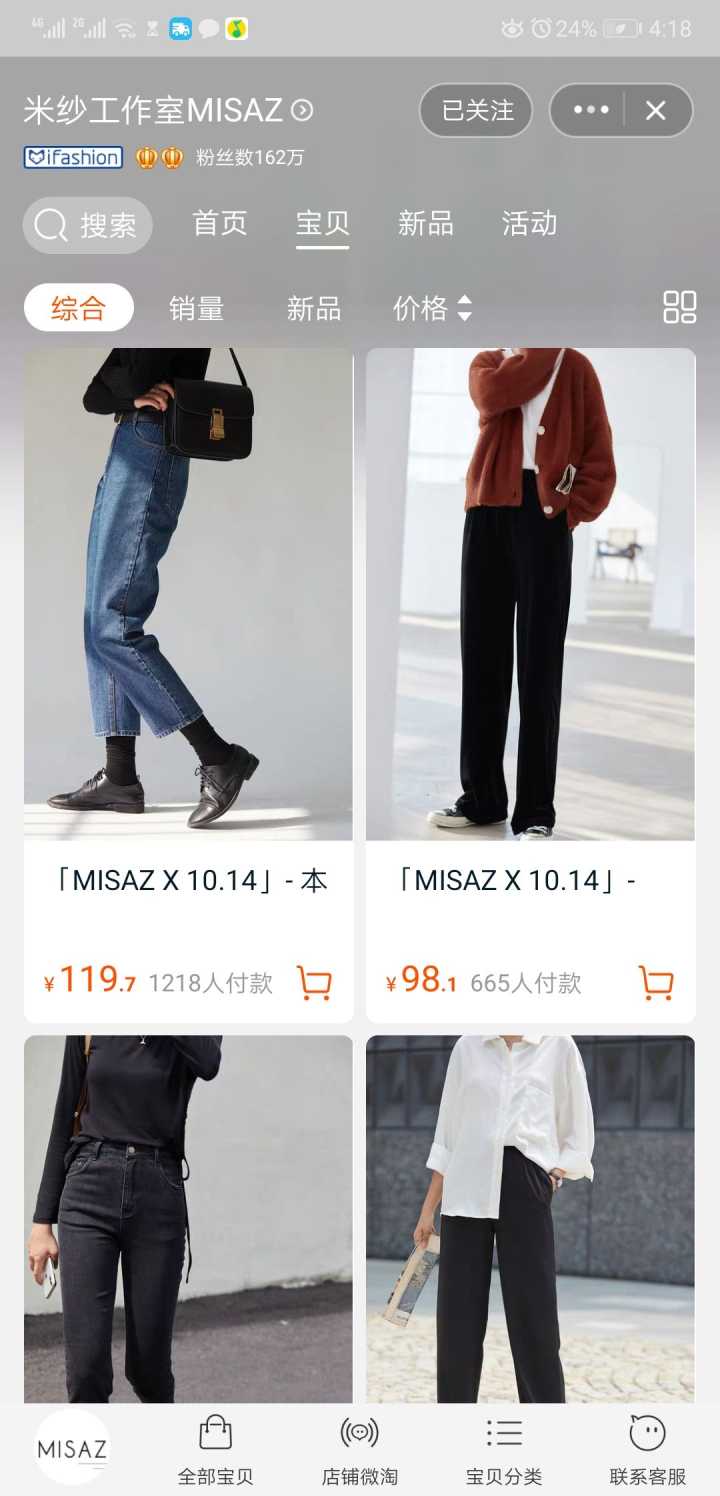Add the ¥98.1 pants to cart

[x=656, y=983]
